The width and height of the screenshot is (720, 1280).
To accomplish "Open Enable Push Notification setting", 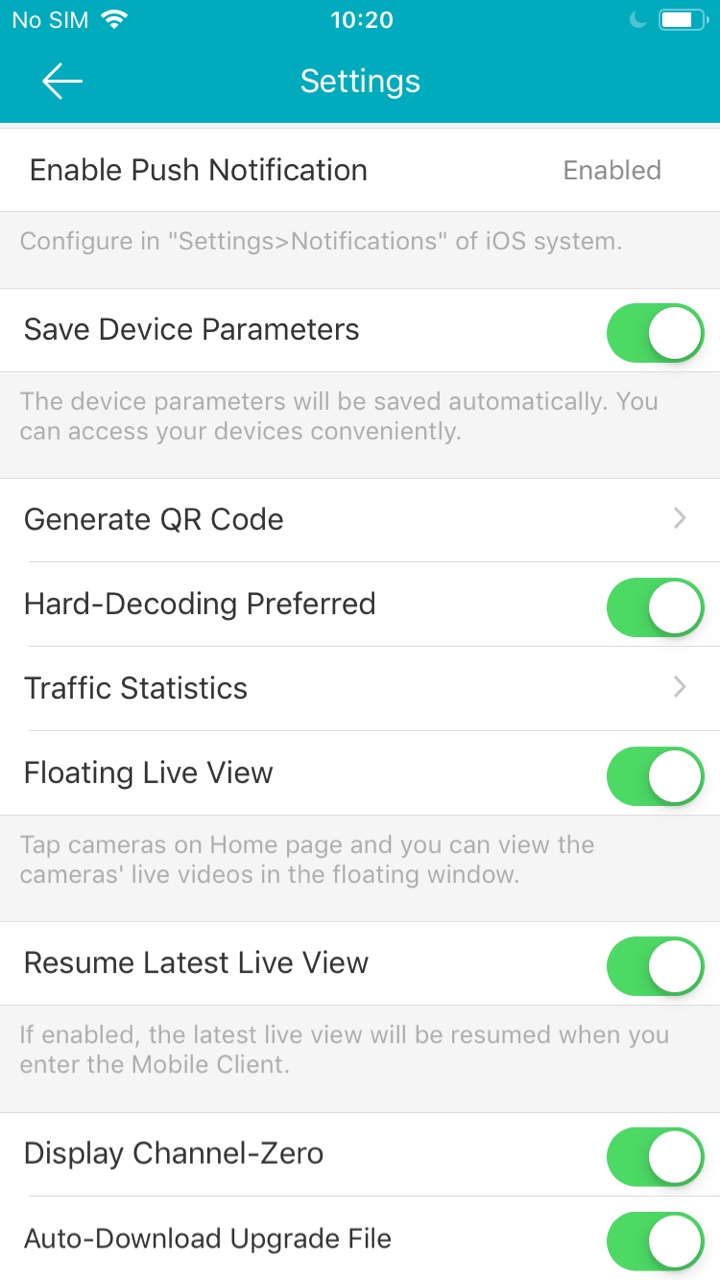I will tap(360, 170).
